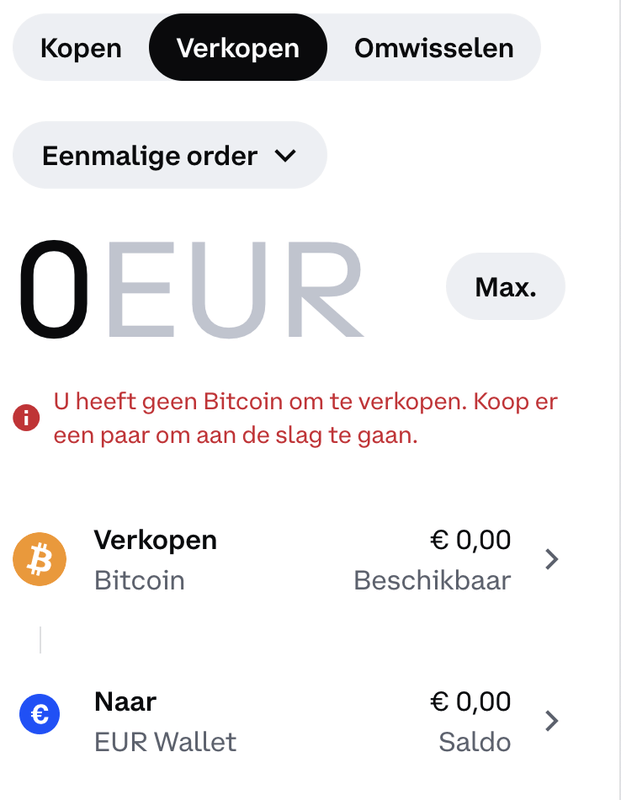Select the Verkopen tab
Screen dimensions: 621x800
[x=237, y=47]
